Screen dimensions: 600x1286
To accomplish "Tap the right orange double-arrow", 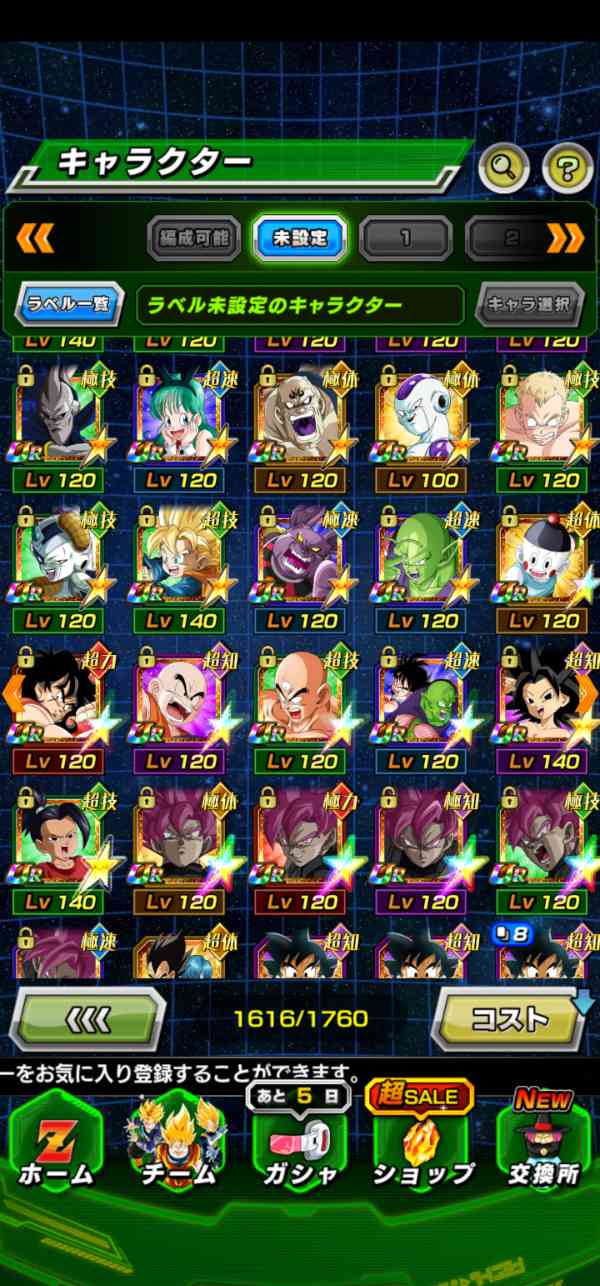I will (566, 238).
